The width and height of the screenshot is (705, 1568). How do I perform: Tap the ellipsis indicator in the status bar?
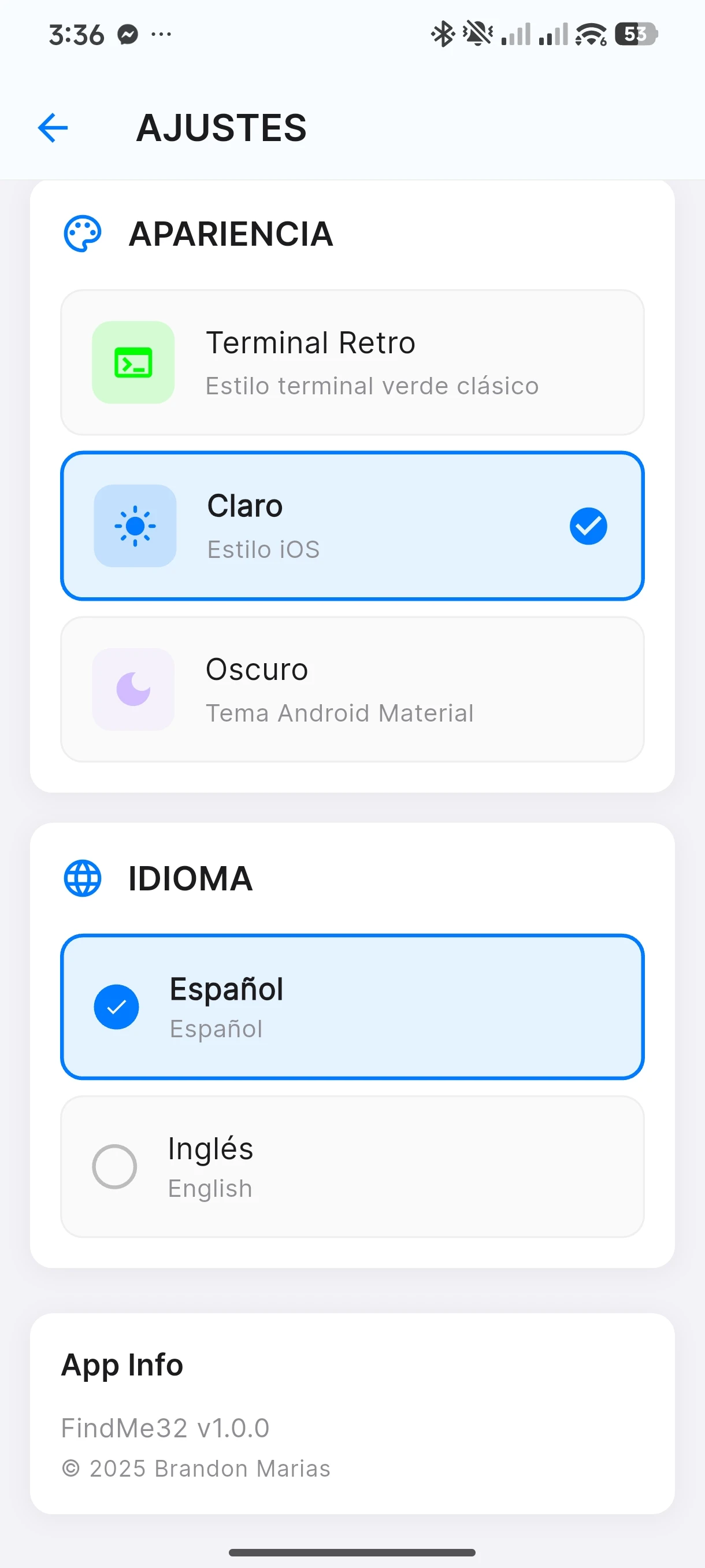(161, 35)
